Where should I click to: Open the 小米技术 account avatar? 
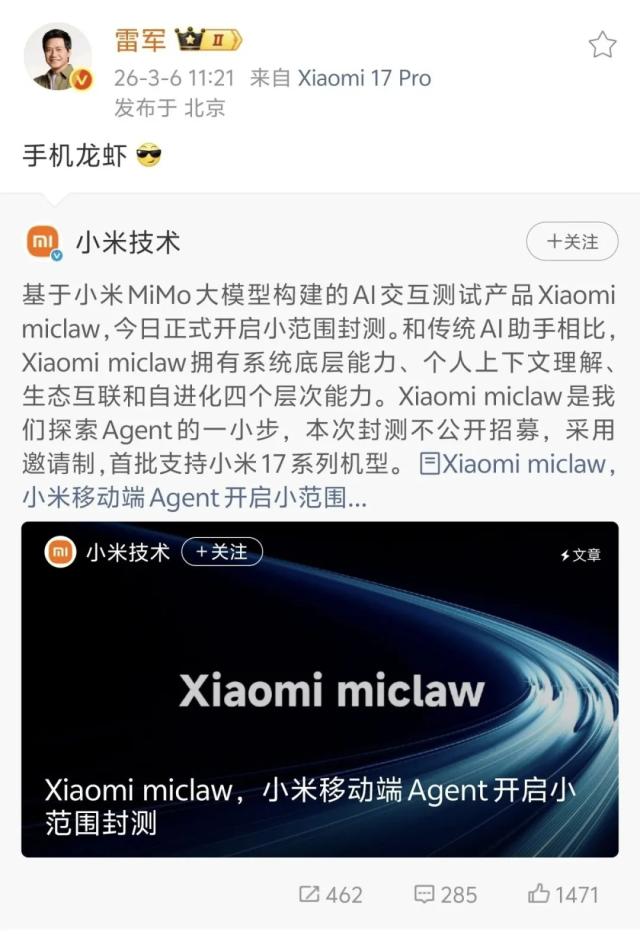[x=43, y=242]
